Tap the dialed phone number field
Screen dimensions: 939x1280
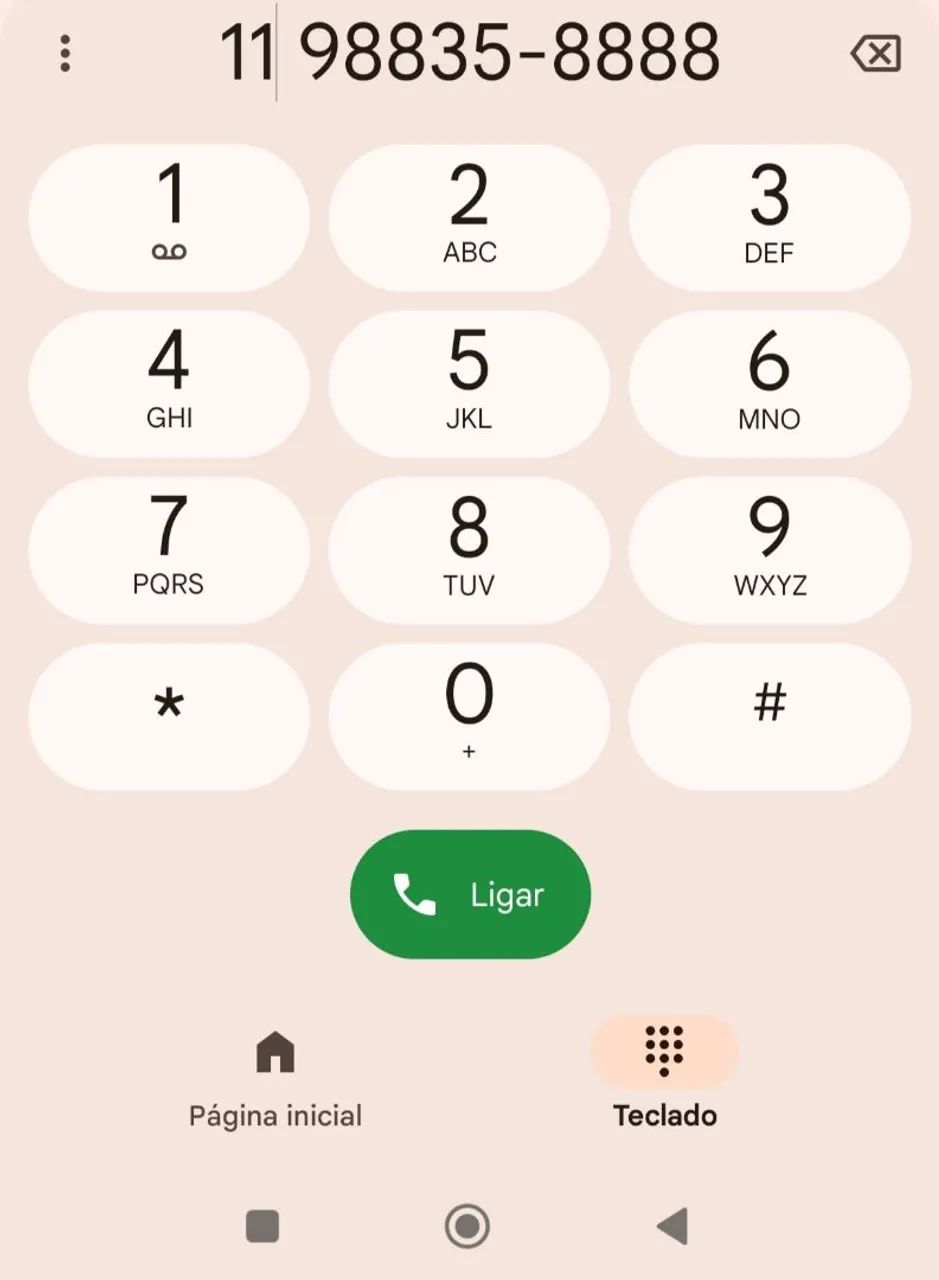click(470, 55)
